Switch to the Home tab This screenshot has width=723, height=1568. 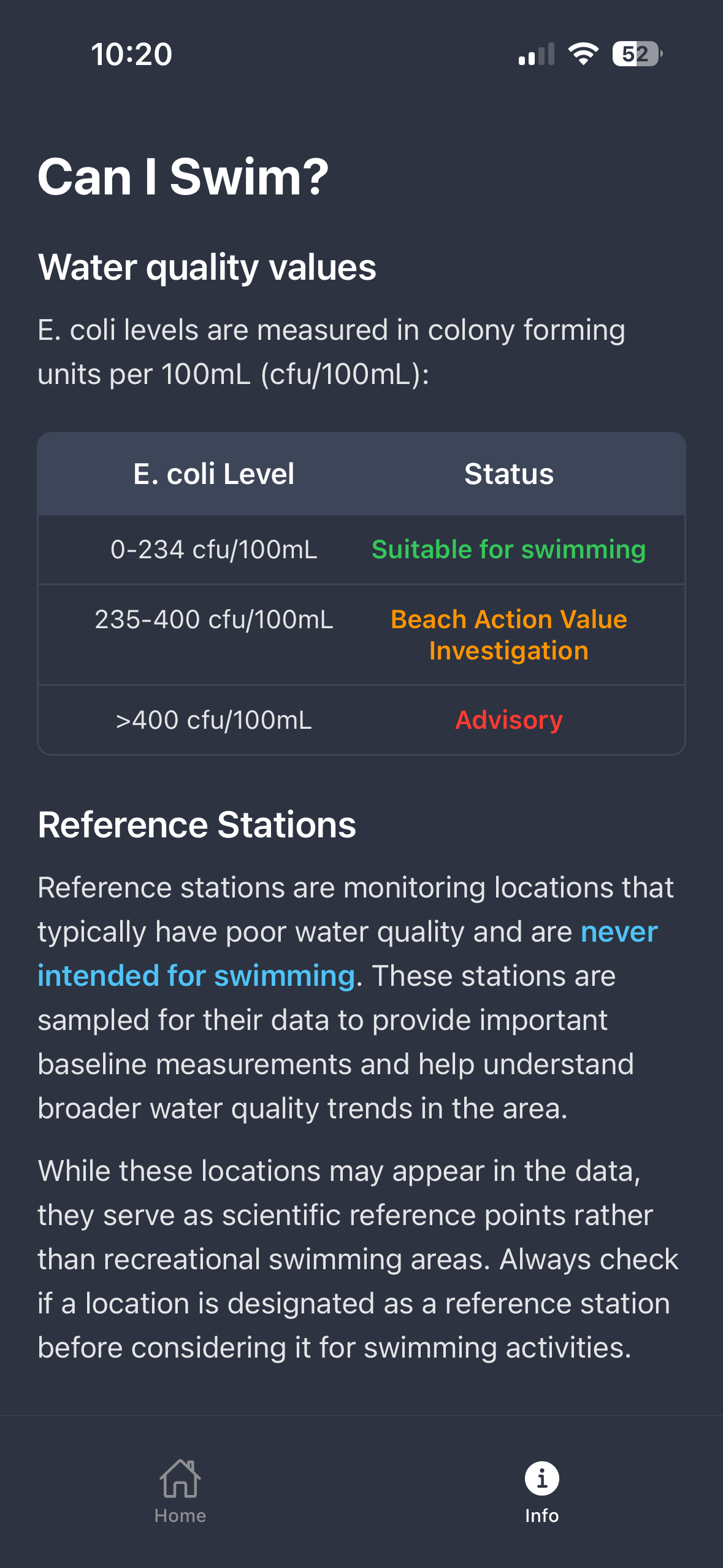[180, 1491]
